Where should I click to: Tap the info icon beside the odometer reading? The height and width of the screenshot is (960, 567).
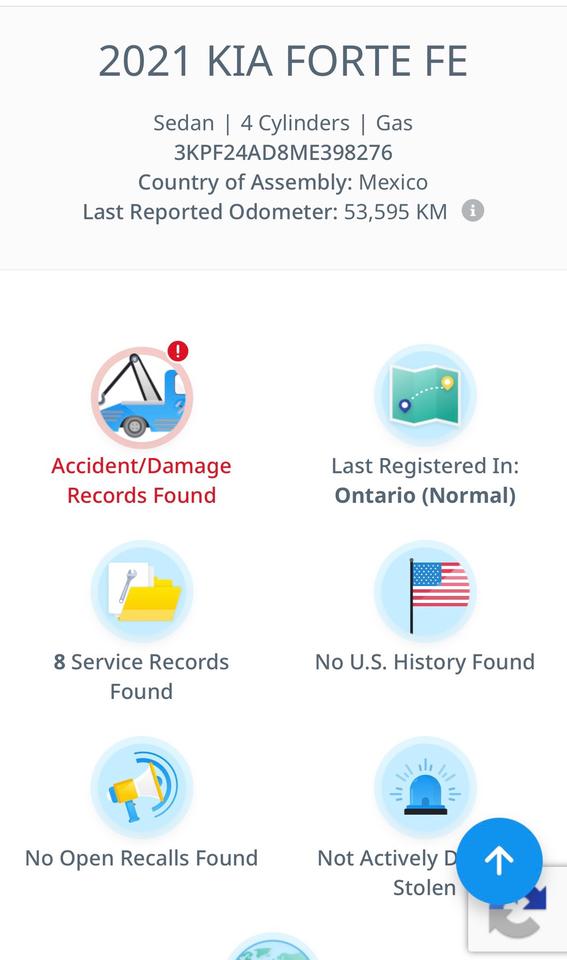pos(472,211)
